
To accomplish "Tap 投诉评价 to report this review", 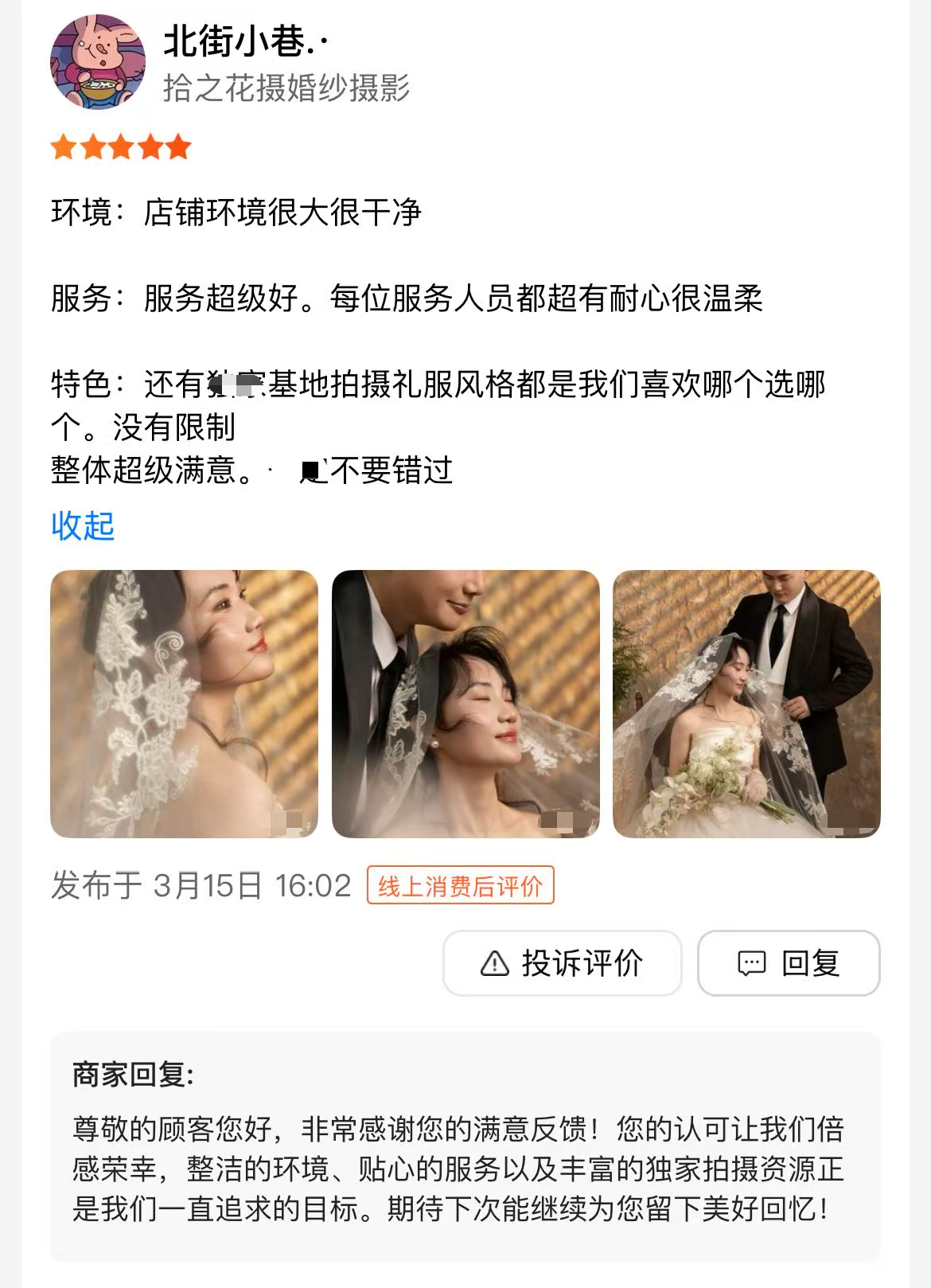I will click(x=562, y=963).
